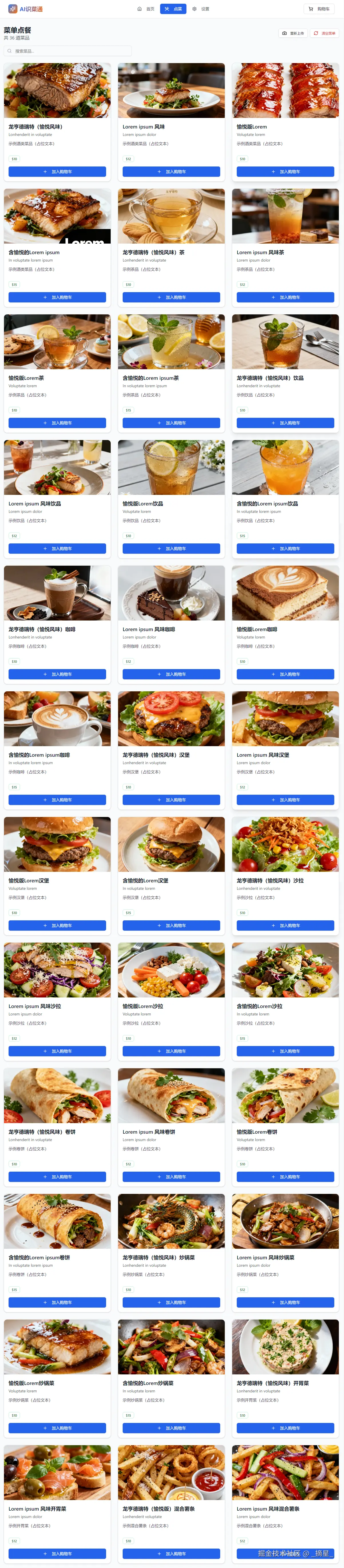Add Lorem ipsum 风味 to cart
The width and height of the screenshot is (344, 1568).
pos(171,172)
